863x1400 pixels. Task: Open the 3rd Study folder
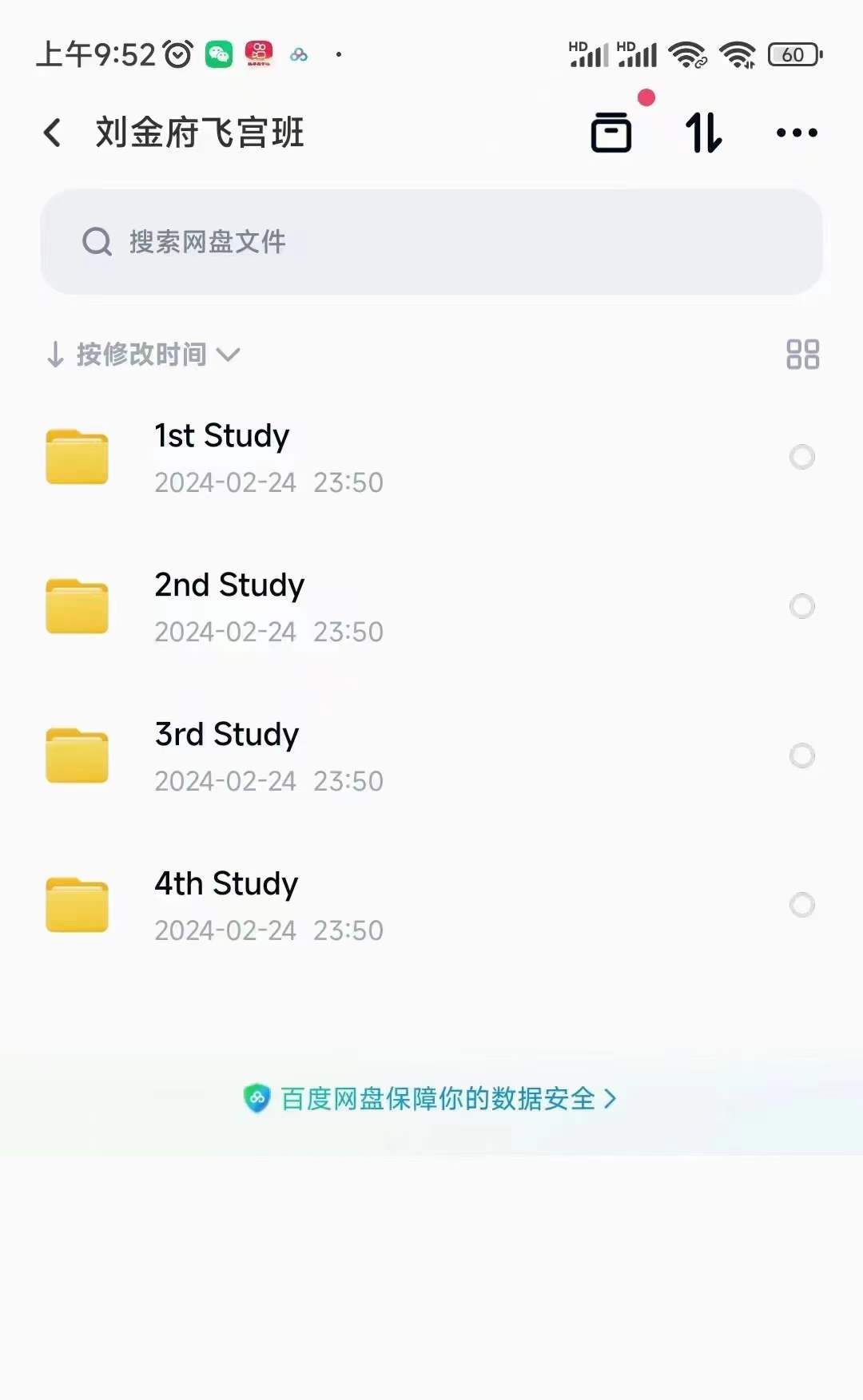431,756
